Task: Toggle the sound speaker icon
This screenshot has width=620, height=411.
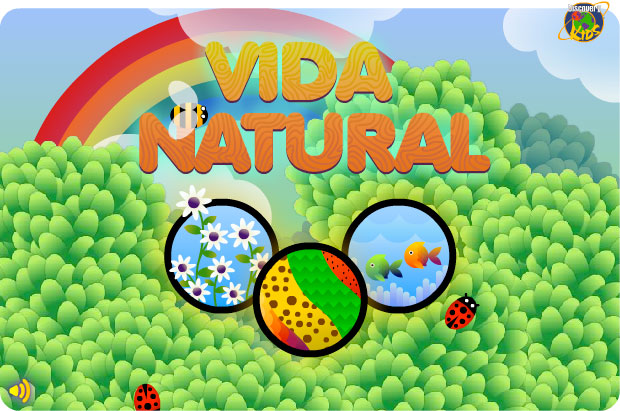Action: point(19,390)
